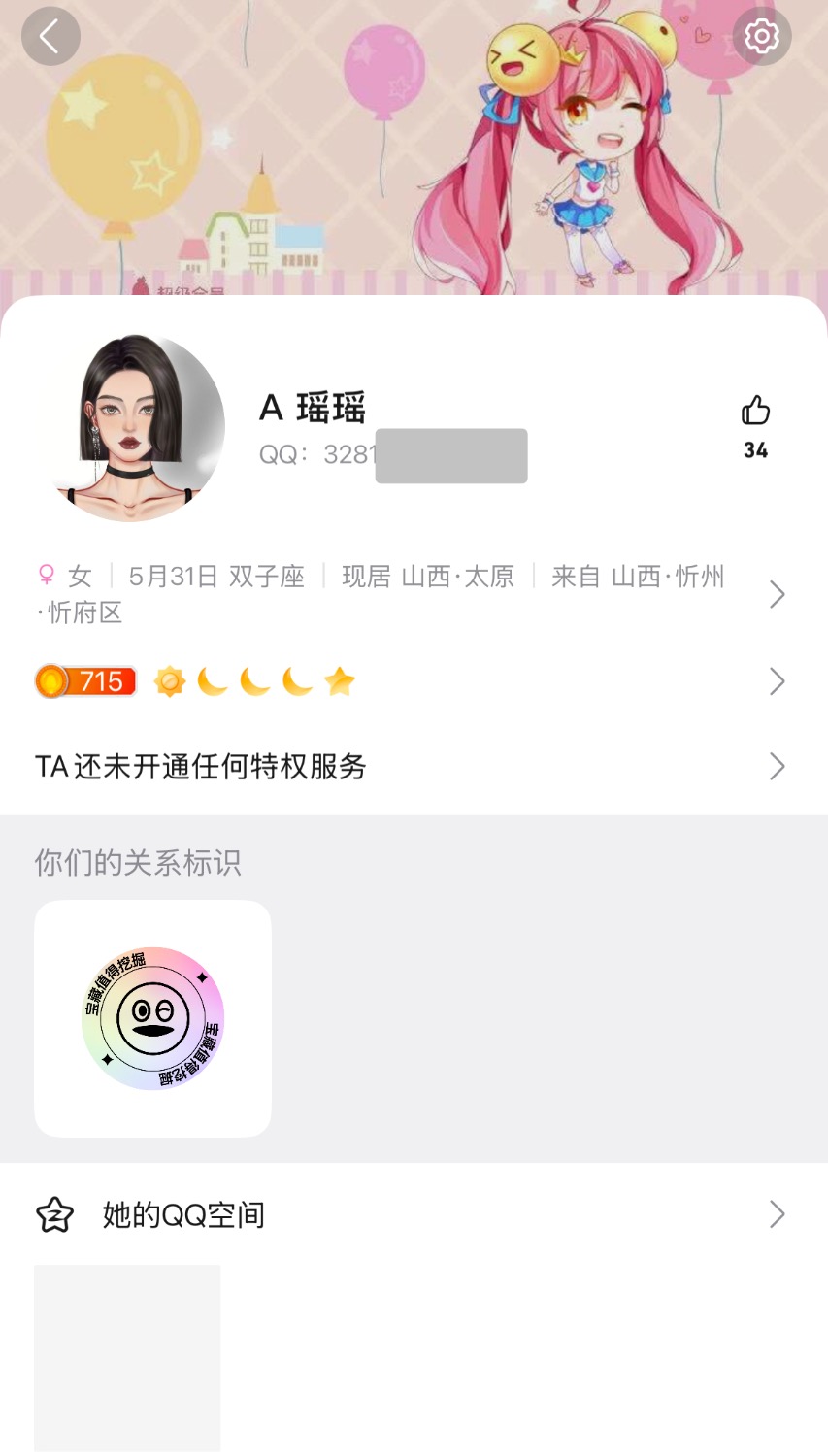Open TA还未开通任何特权服务 row
This screenshot has width=828, height=1456.
(x=408, y=767)
